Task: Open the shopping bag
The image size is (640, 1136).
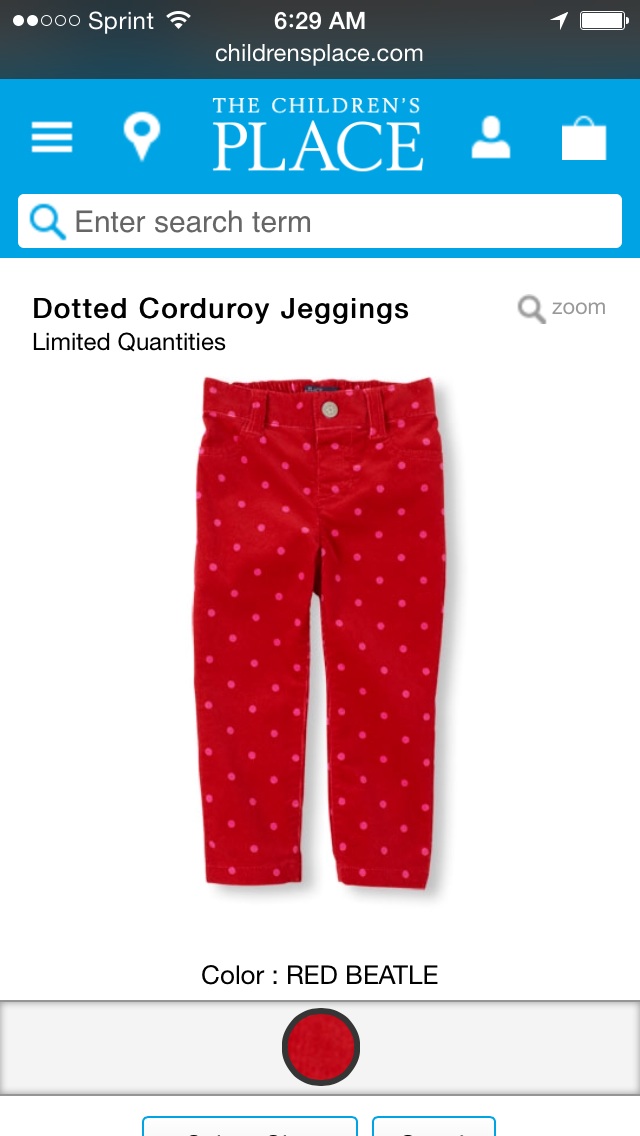Action: click(x=583, y=138)
